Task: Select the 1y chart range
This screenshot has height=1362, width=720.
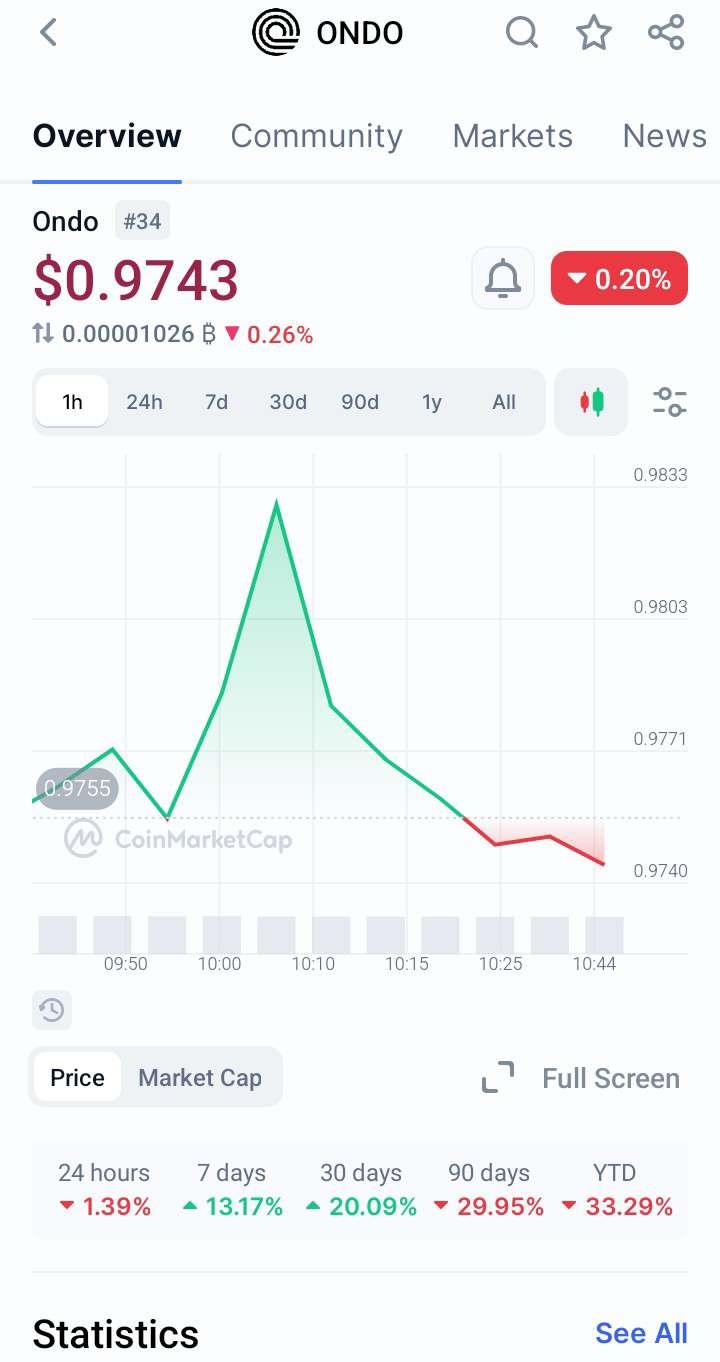Action: [x=432, y=402]
